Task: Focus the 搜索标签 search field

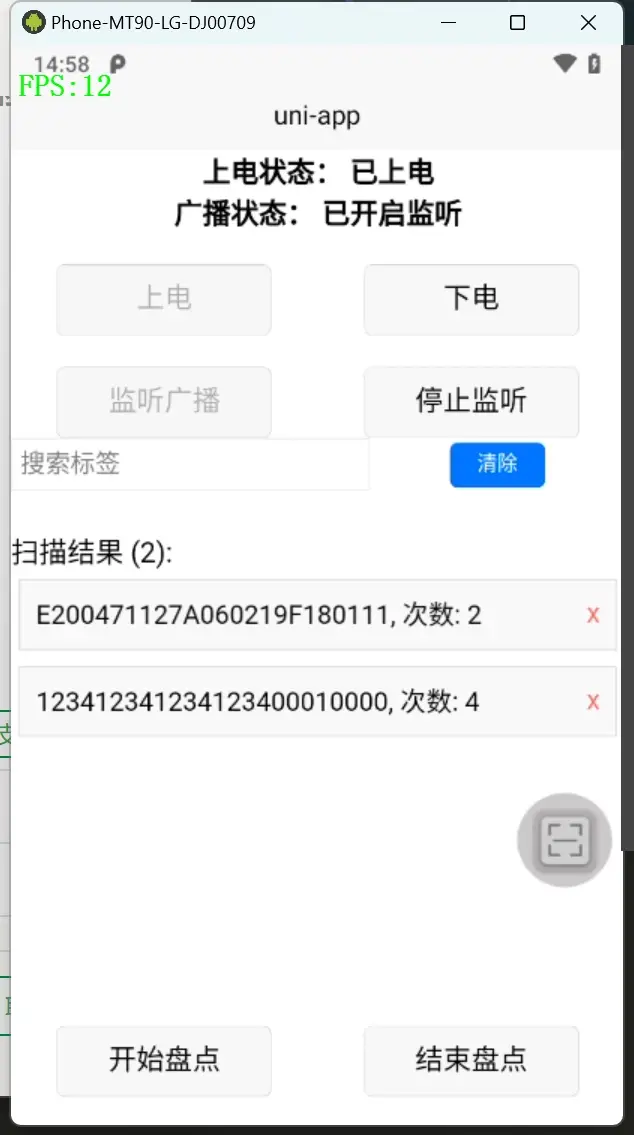Action: click(x=190, y=464)
